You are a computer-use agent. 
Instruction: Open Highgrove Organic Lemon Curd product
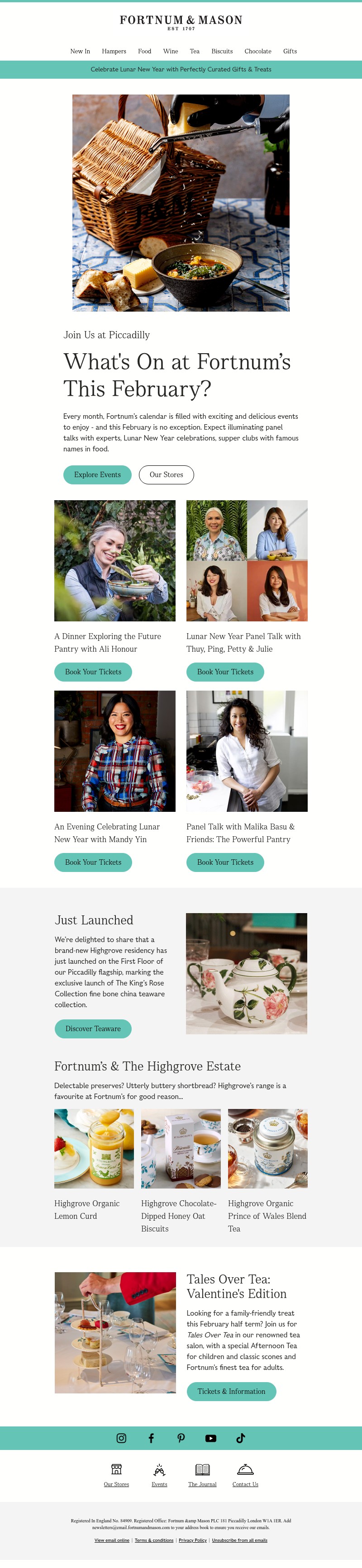click(94, 1149)
